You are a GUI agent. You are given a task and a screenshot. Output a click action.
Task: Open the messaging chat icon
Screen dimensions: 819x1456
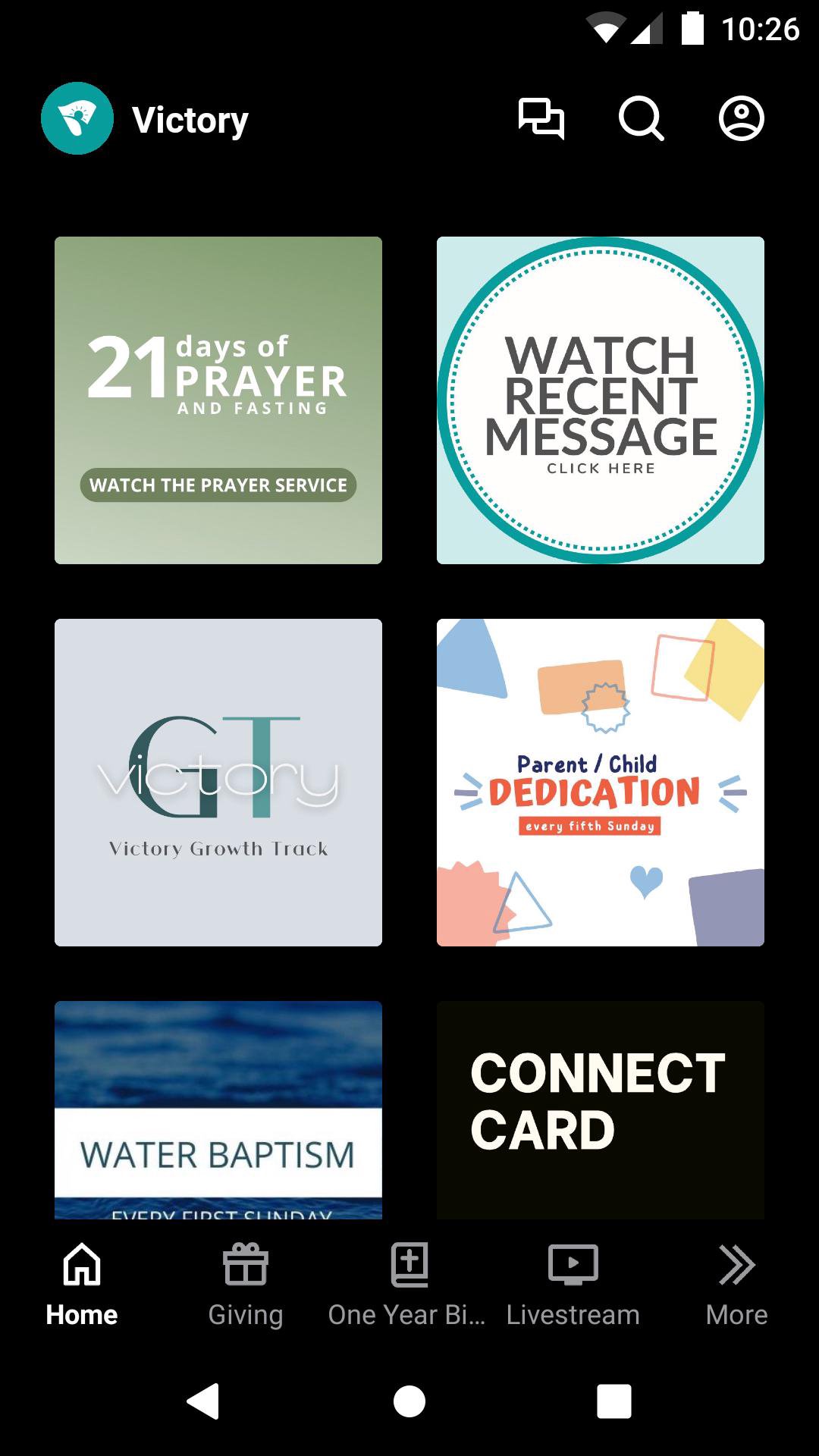tap(541, 119)
